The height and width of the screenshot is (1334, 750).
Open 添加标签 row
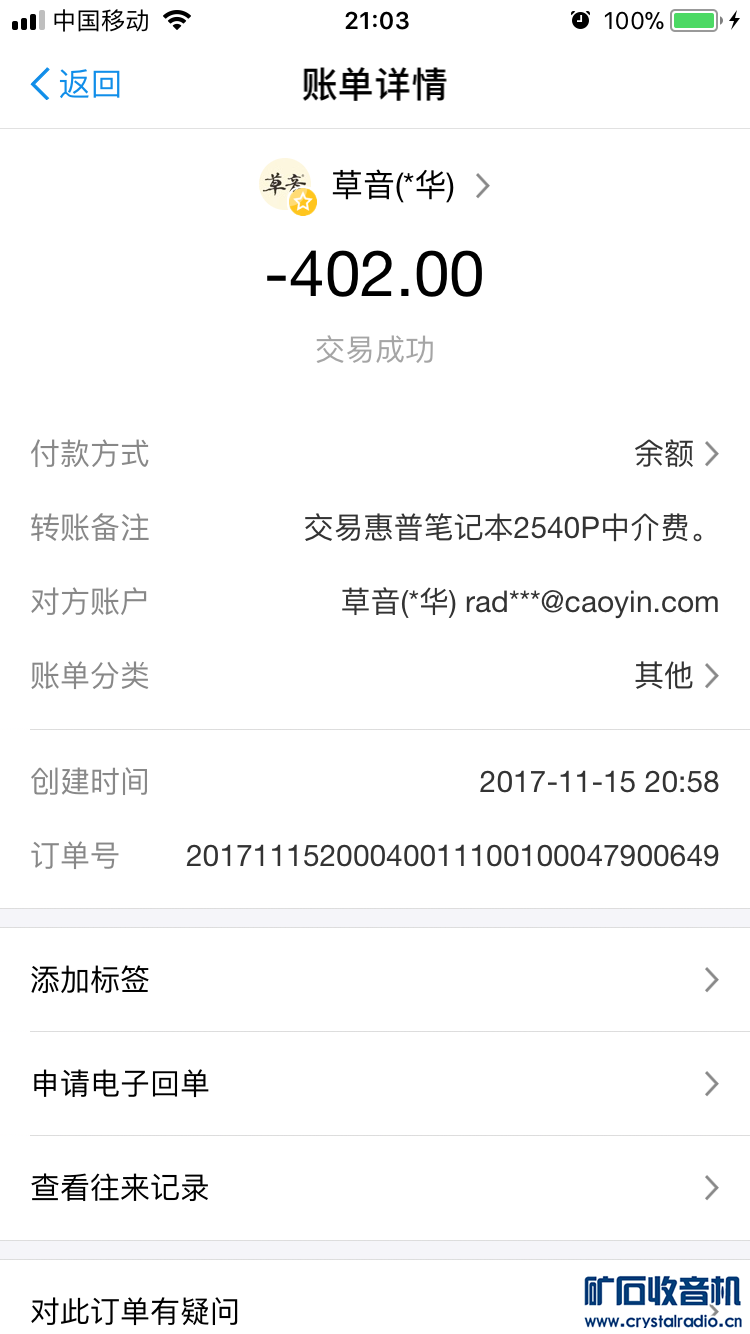click(375, 980)
